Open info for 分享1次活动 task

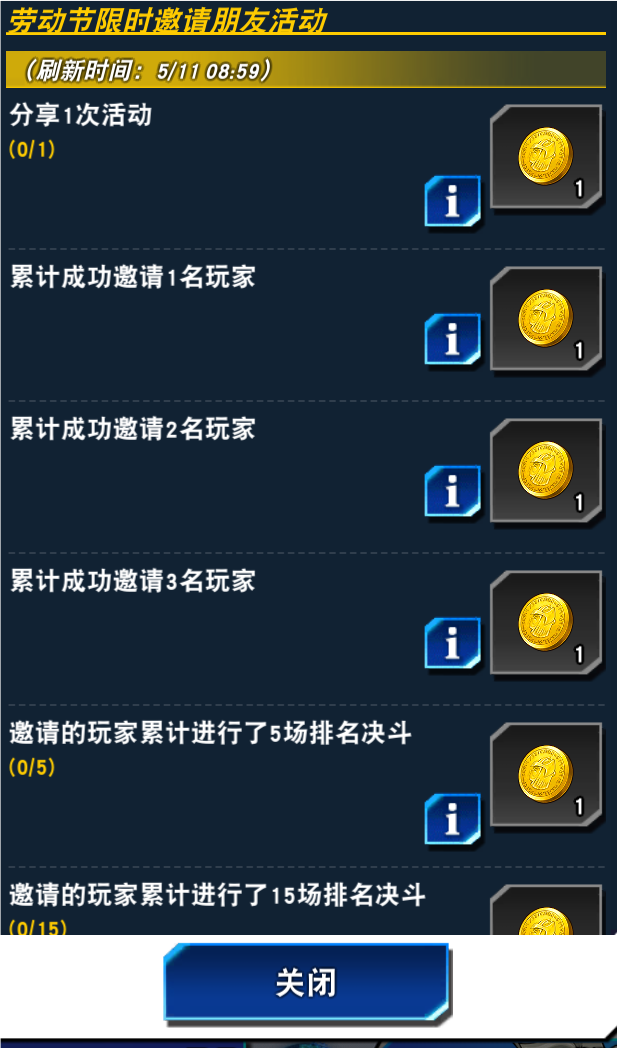pyautogui.click(x=452, y=202)
